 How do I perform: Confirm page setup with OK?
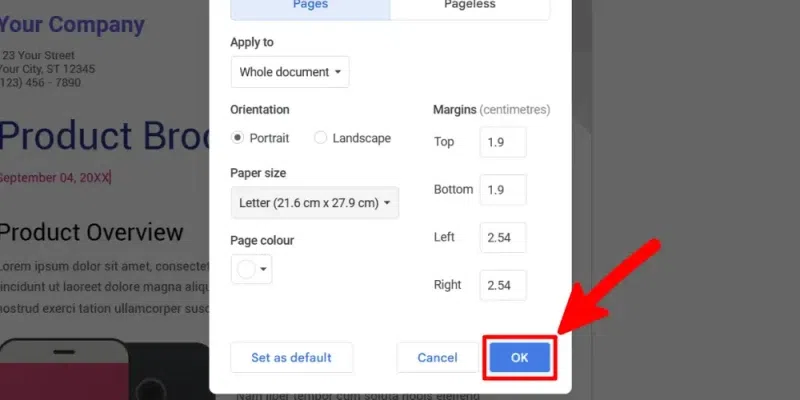point(519,357)
